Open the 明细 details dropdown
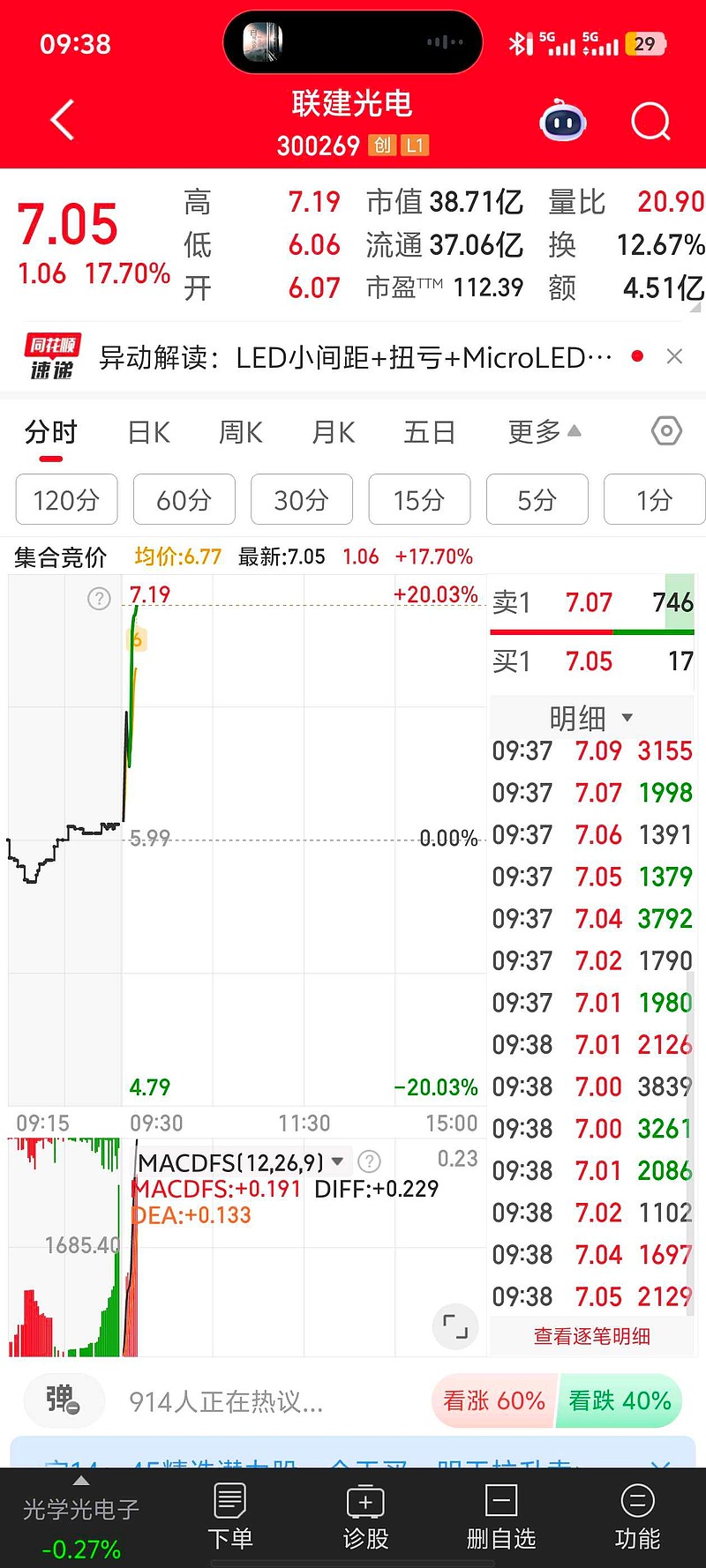Screen dimensions: 706x1568 pyautogui.click(x=590, y=718)
